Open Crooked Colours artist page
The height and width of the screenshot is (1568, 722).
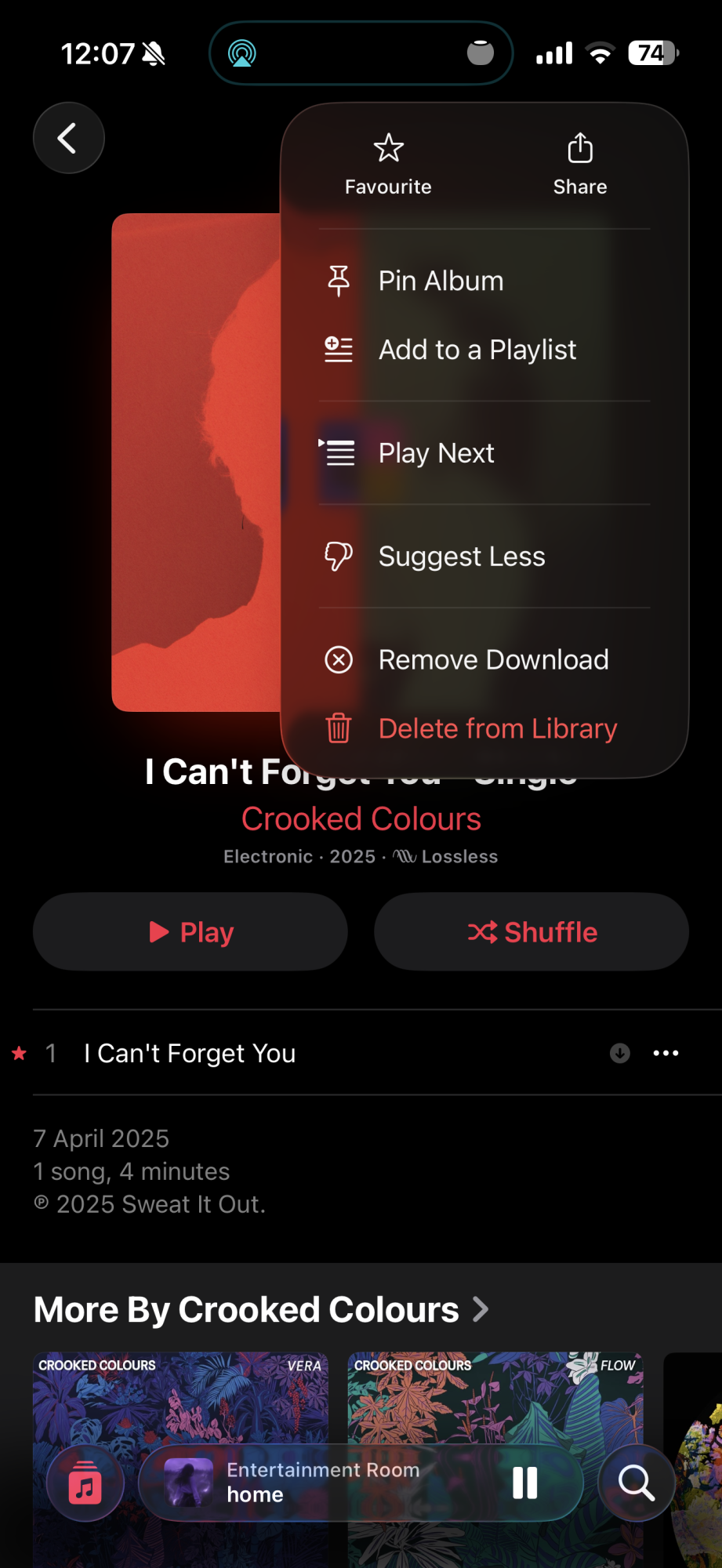click(361, 819)
